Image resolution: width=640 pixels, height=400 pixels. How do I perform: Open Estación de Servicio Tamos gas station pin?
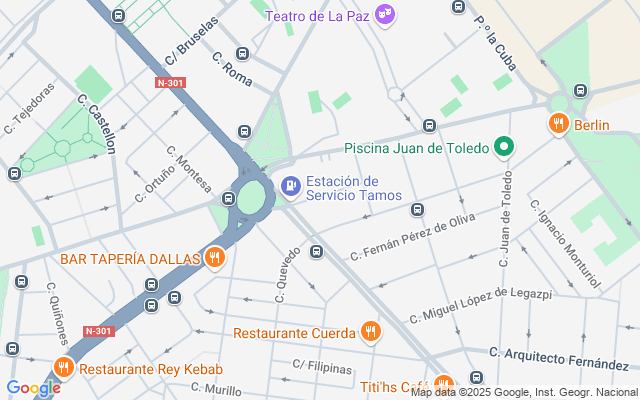pyautogui.click(x=291, y=187)
